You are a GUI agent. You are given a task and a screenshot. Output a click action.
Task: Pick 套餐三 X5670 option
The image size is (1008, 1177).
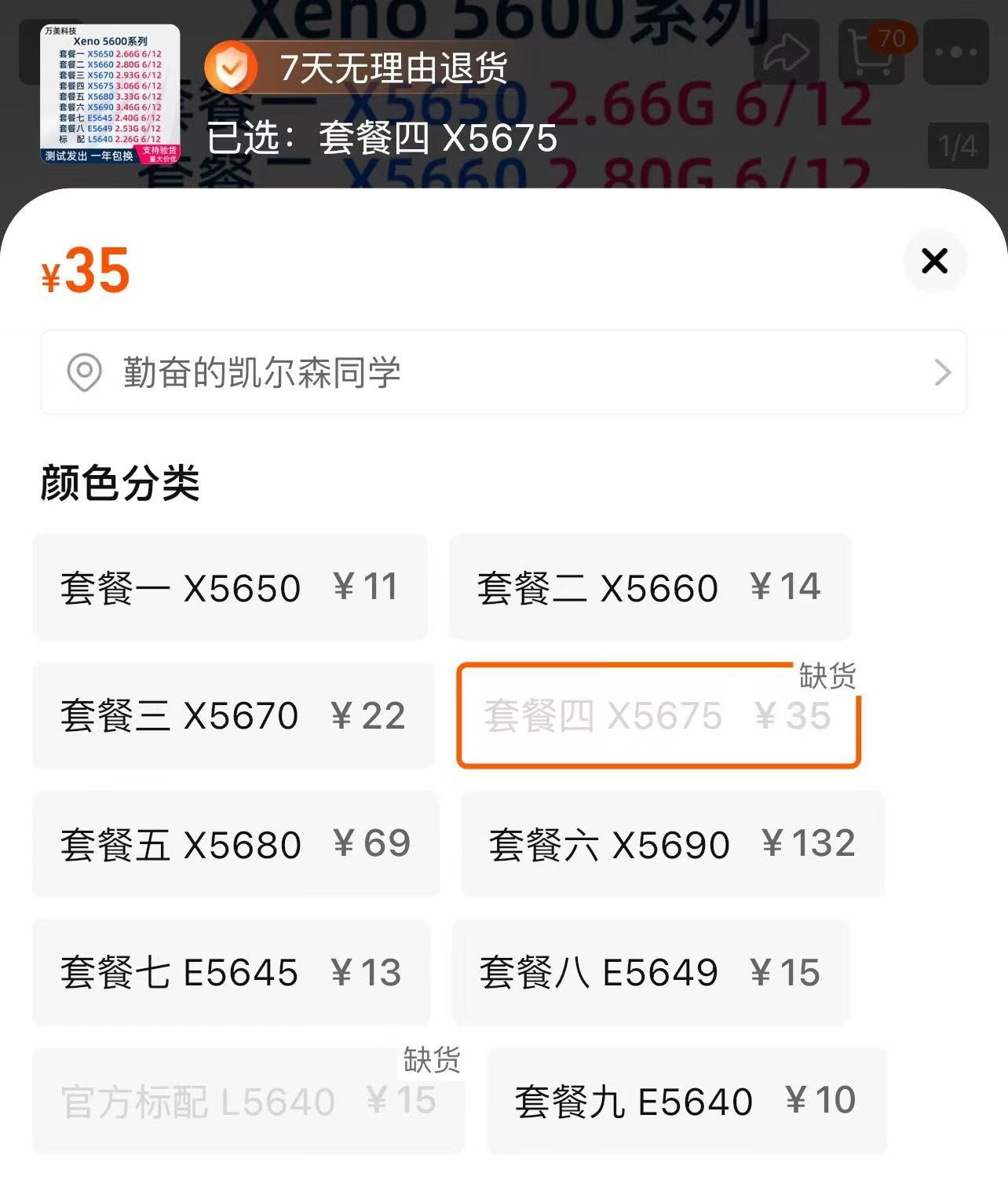[x=233, y=715]
